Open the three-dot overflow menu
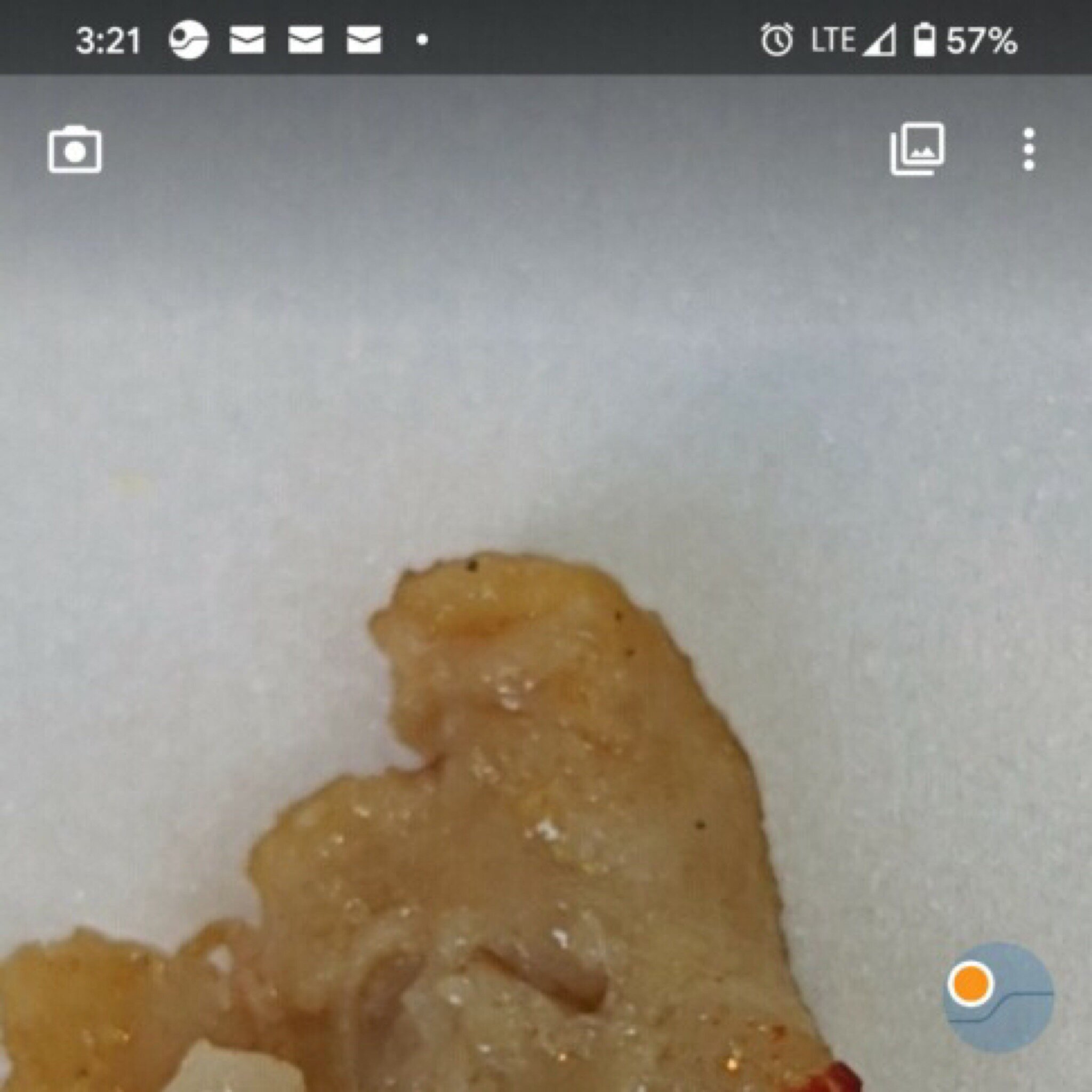 (1029, 149)
